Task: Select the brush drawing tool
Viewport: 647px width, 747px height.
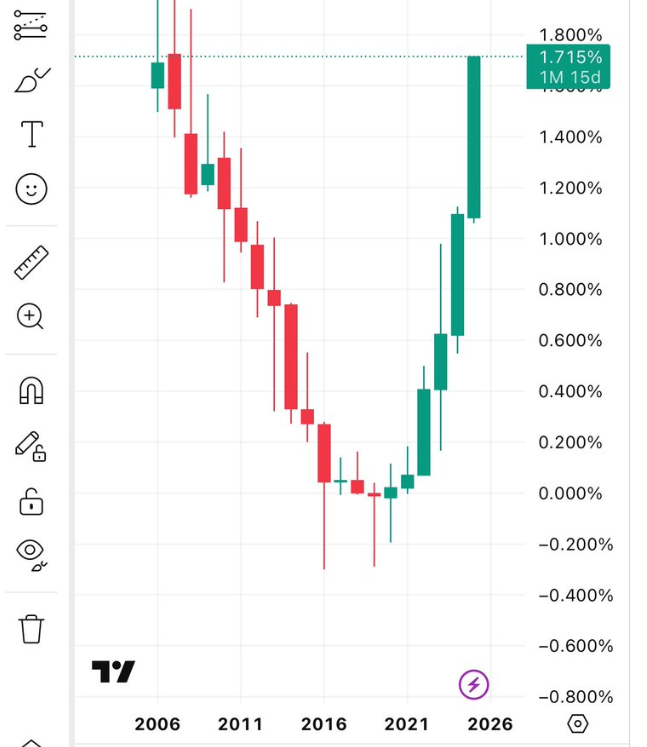Action: tap(31, 80)
